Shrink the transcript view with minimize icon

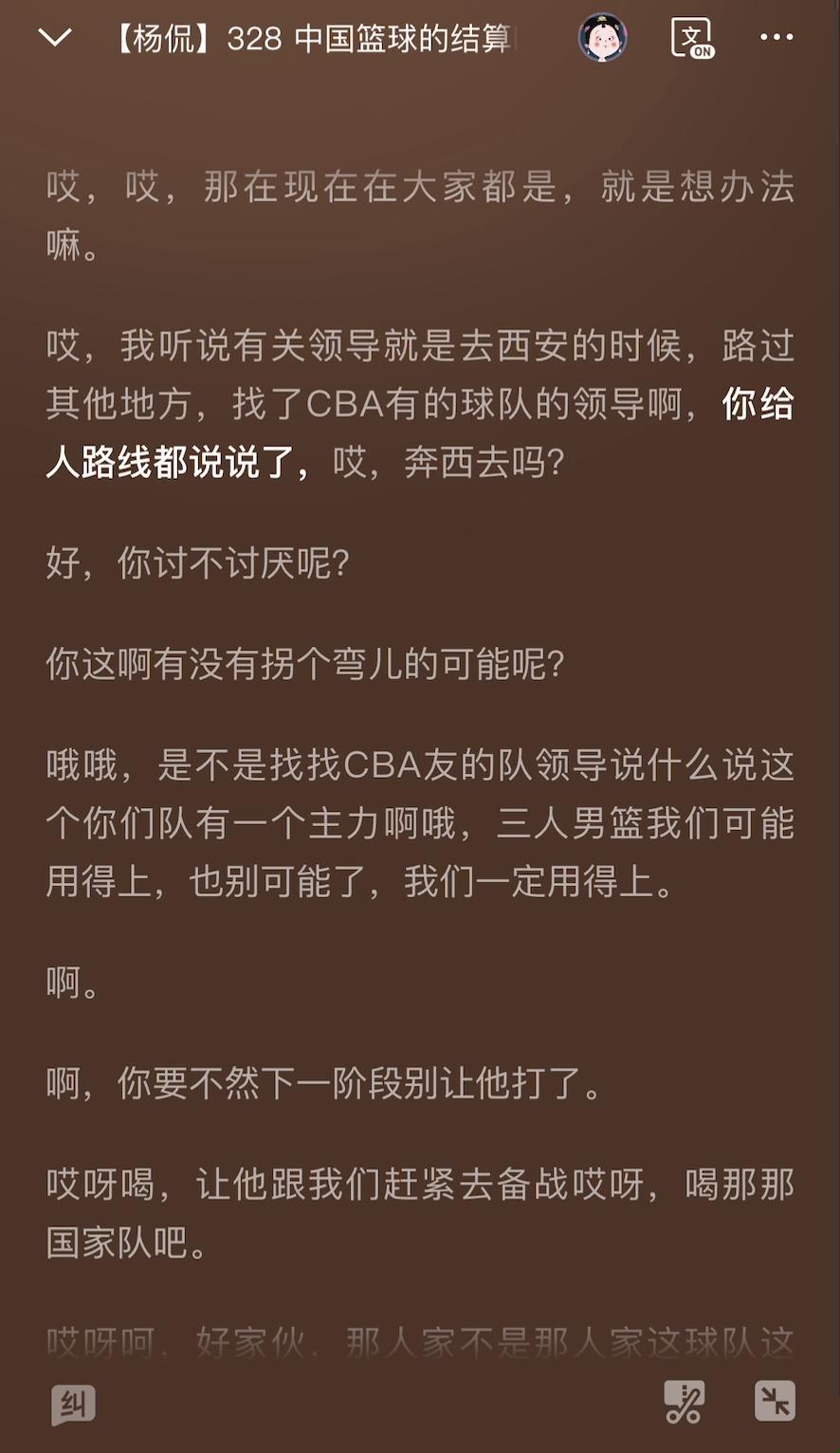775,1401
